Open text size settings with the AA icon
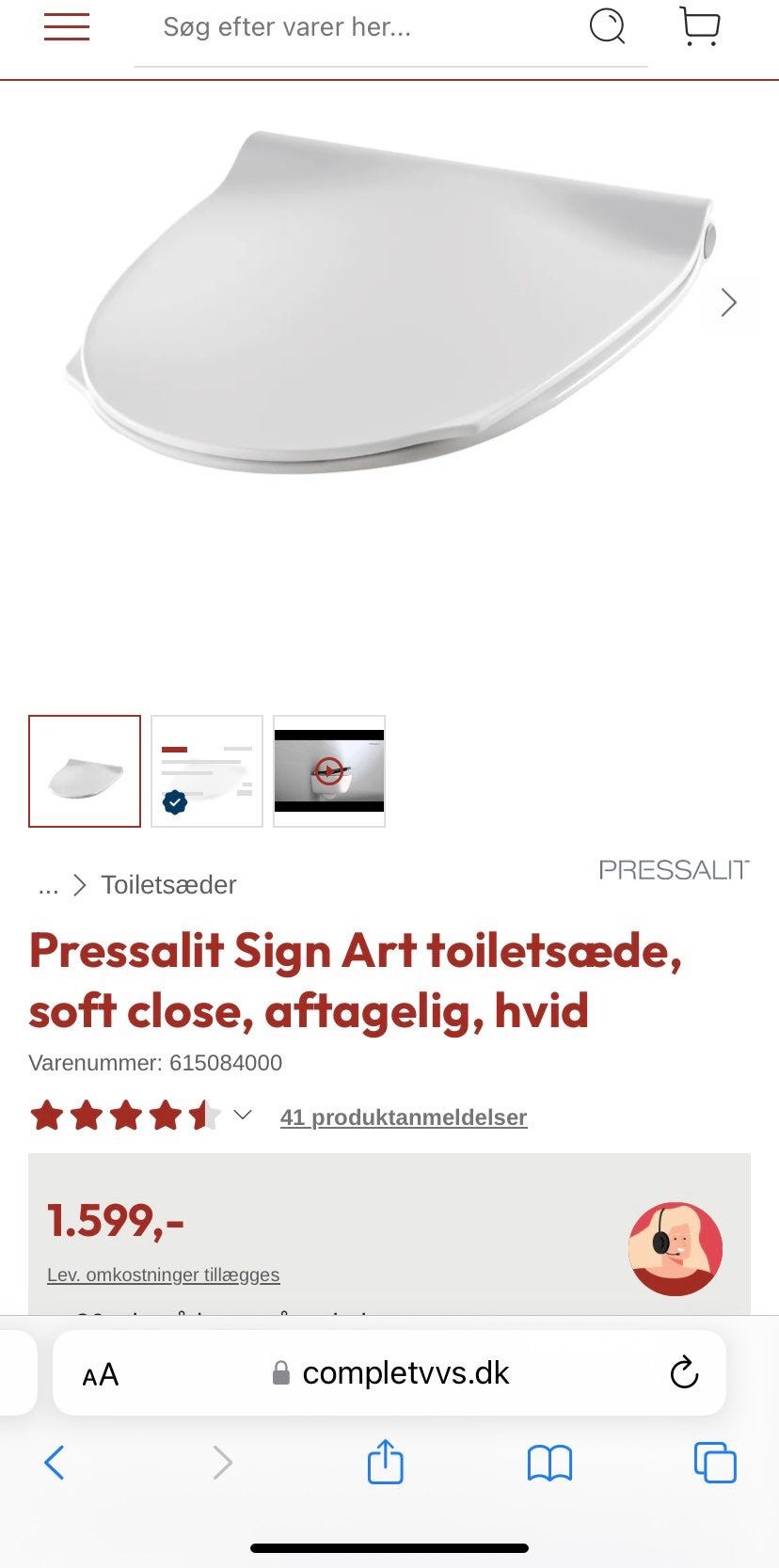The height and width of the screenshot is (1568, 779). [98, 1373]
